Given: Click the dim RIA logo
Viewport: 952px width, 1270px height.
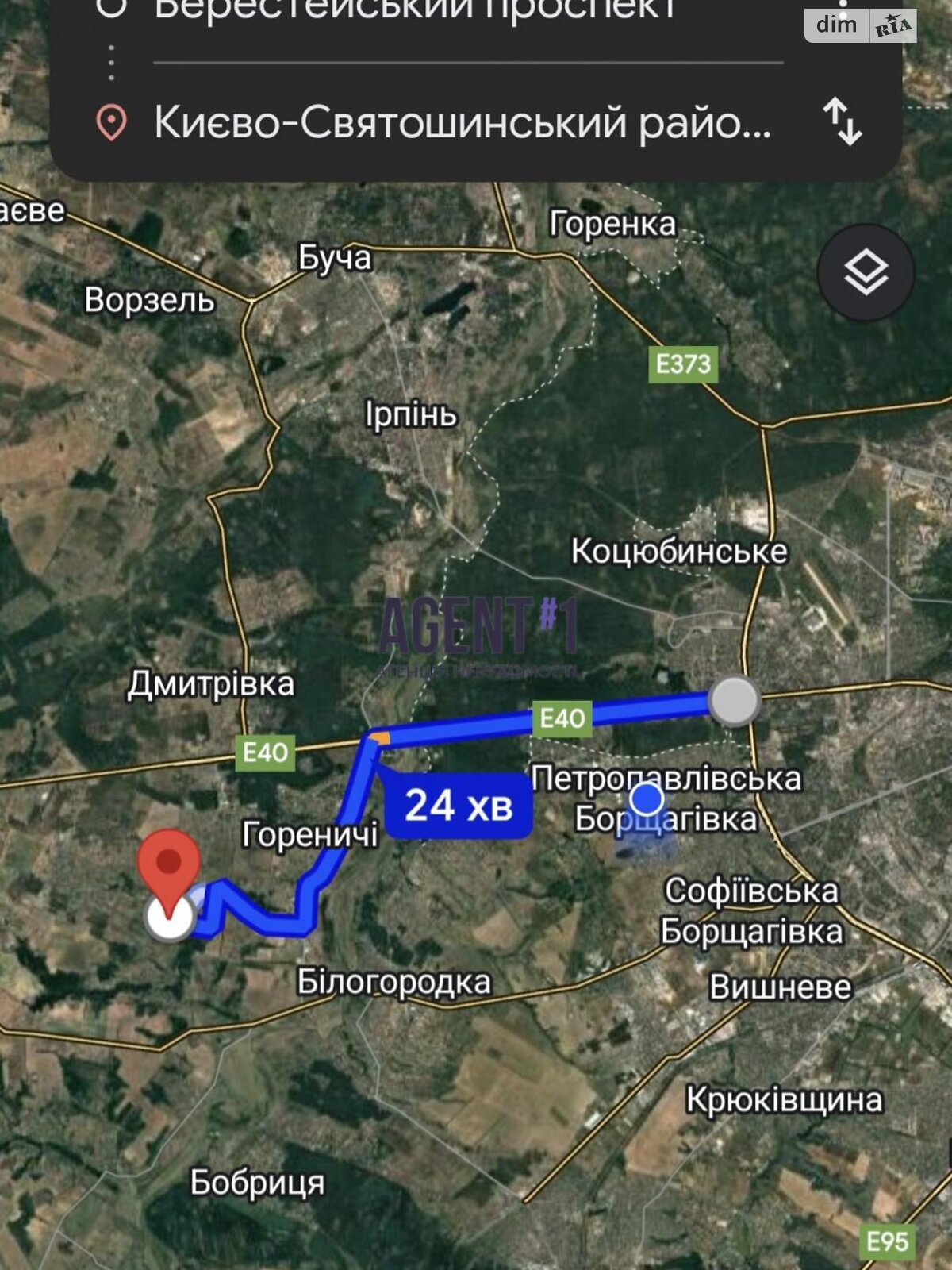Looking at the screenshot, I should coord(860,26).
